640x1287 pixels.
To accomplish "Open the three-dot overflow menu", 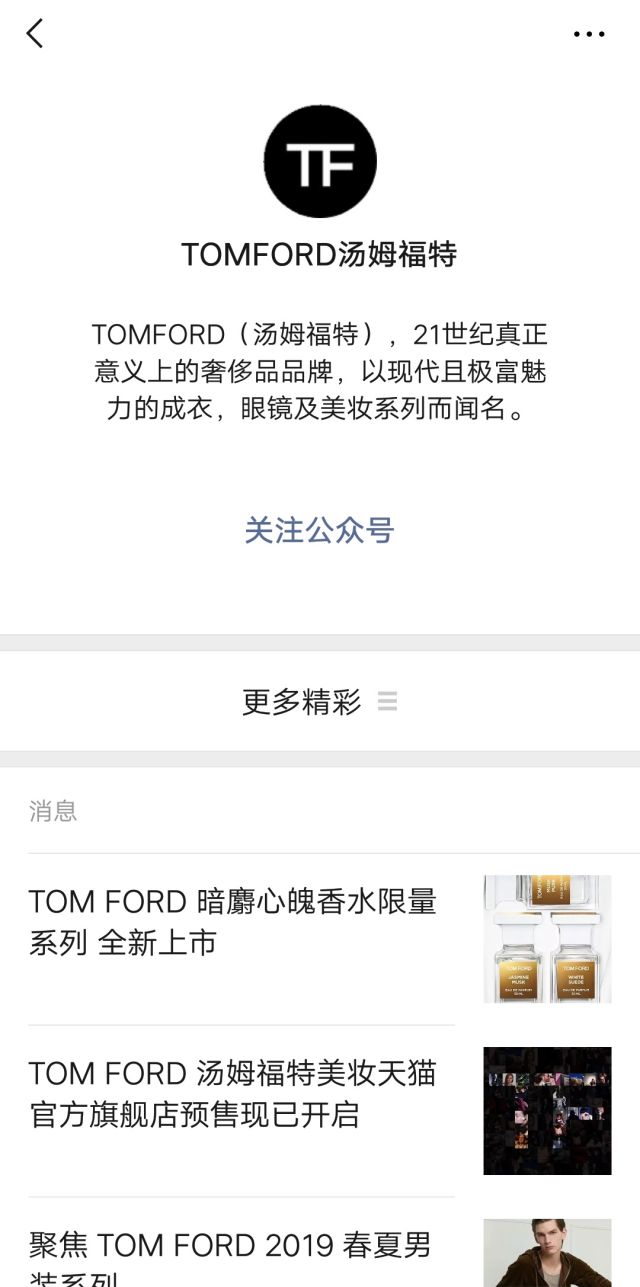I will [x=589, y=34].
